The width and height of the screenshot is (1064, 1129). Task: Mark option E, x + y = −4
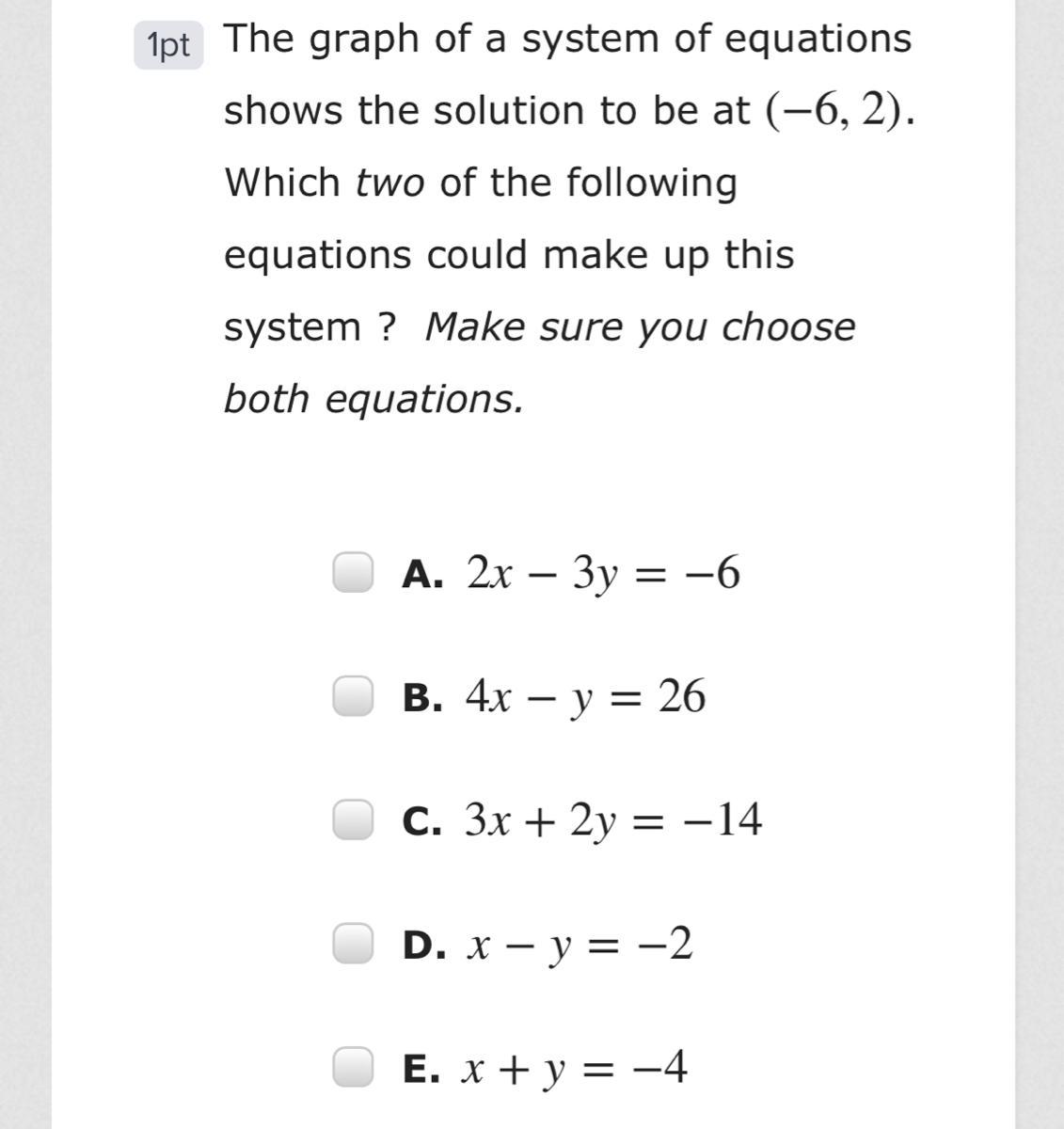point(353,1067)
